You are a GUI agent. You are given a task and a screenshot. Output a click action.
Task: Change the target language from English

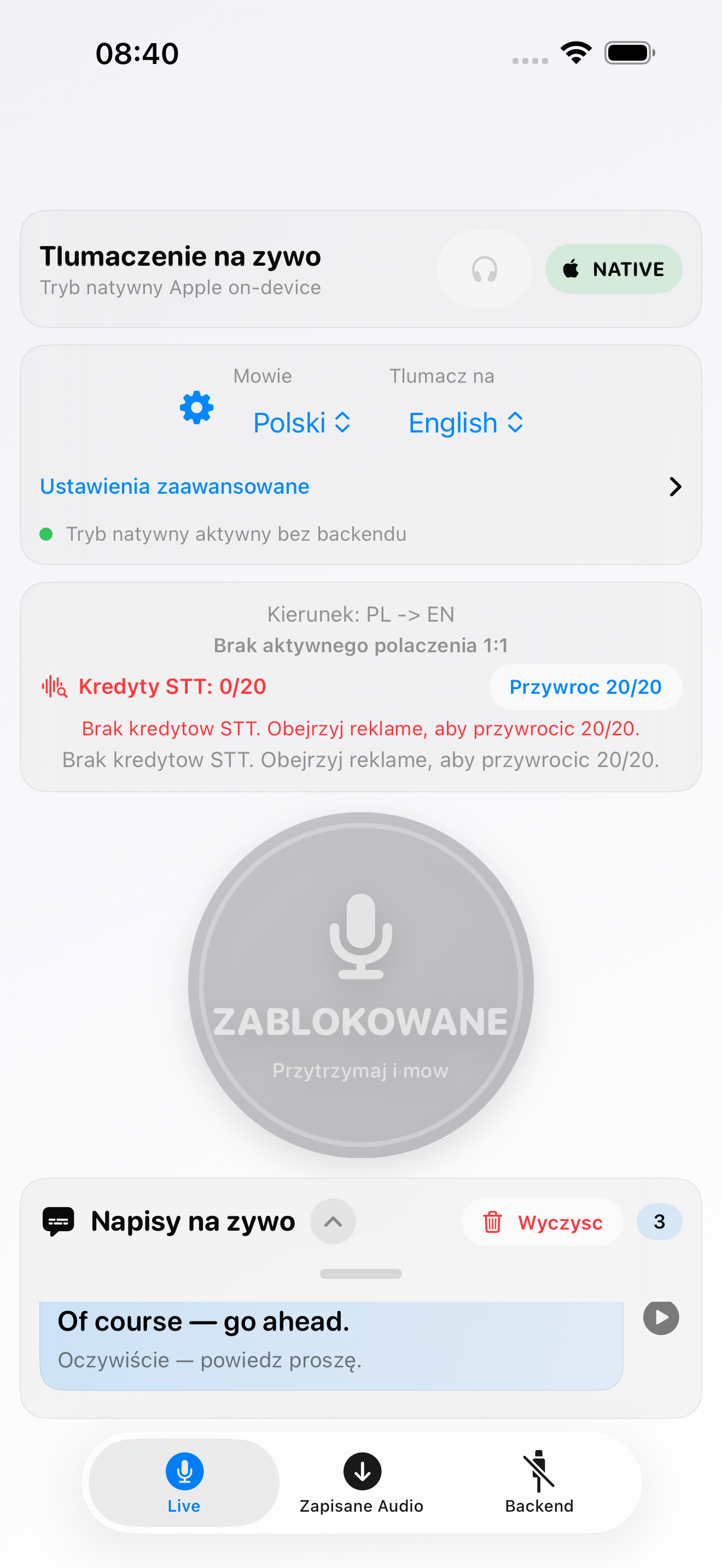465,423
